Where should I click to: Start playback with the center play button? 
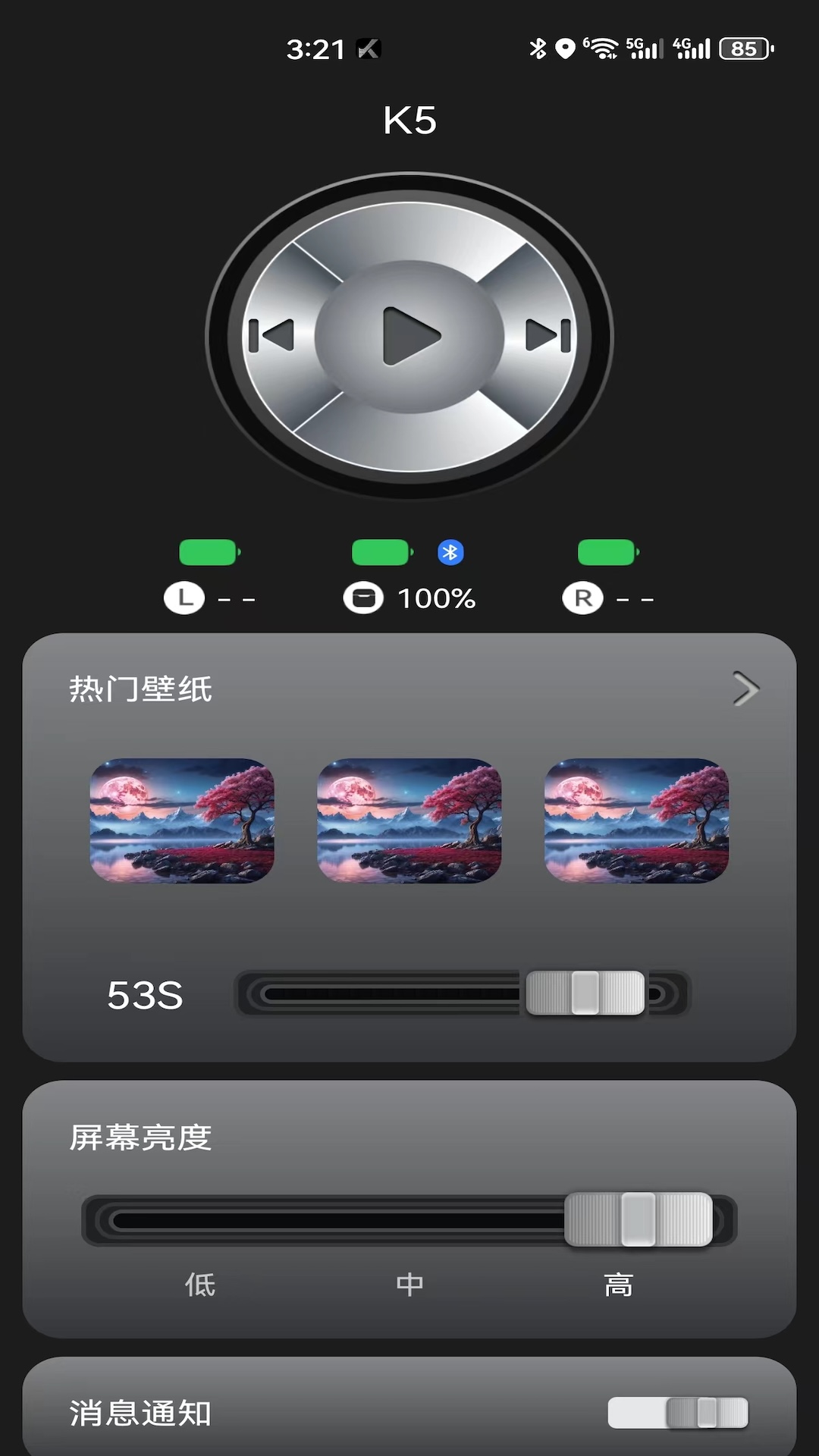(x=409, y=336)
